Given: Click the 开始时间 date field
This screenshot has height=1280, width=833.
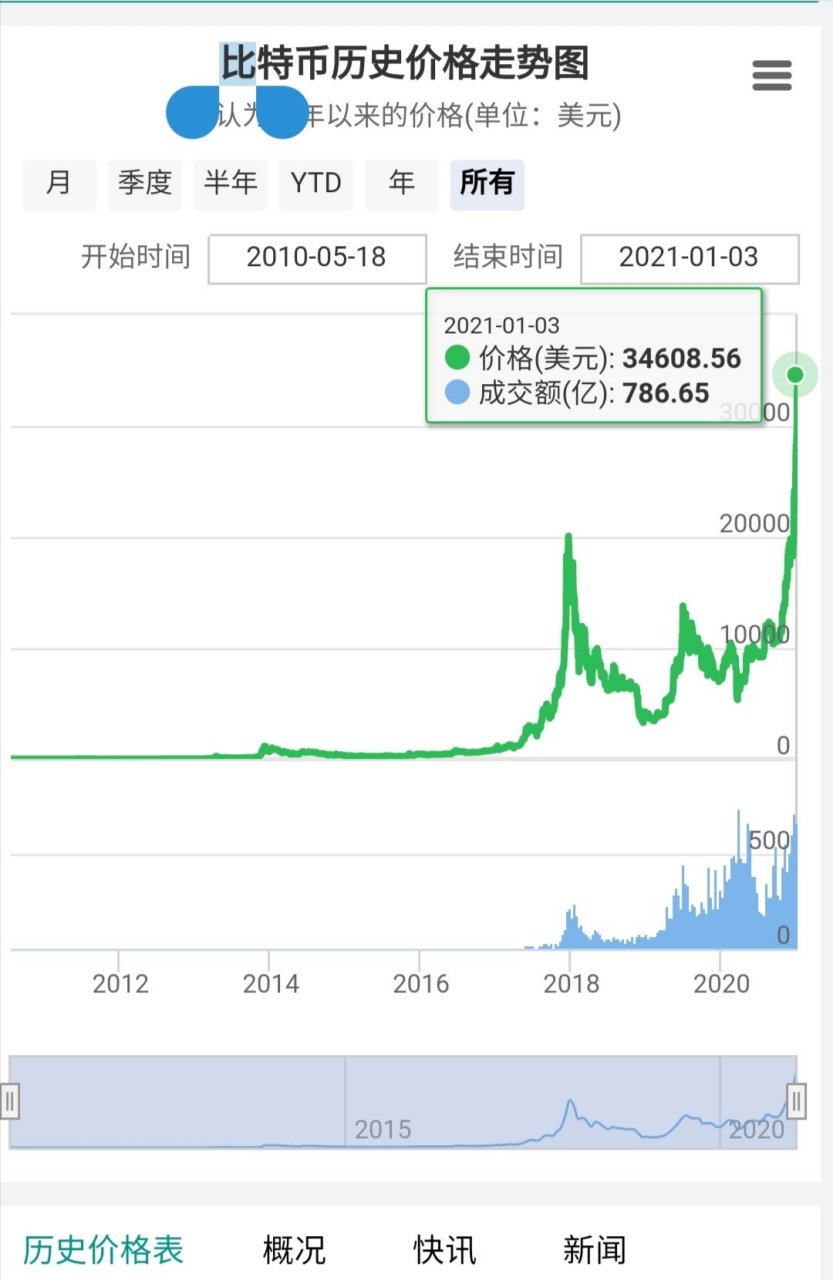Looking at the screenshot, I should click(x=316, y=258).
